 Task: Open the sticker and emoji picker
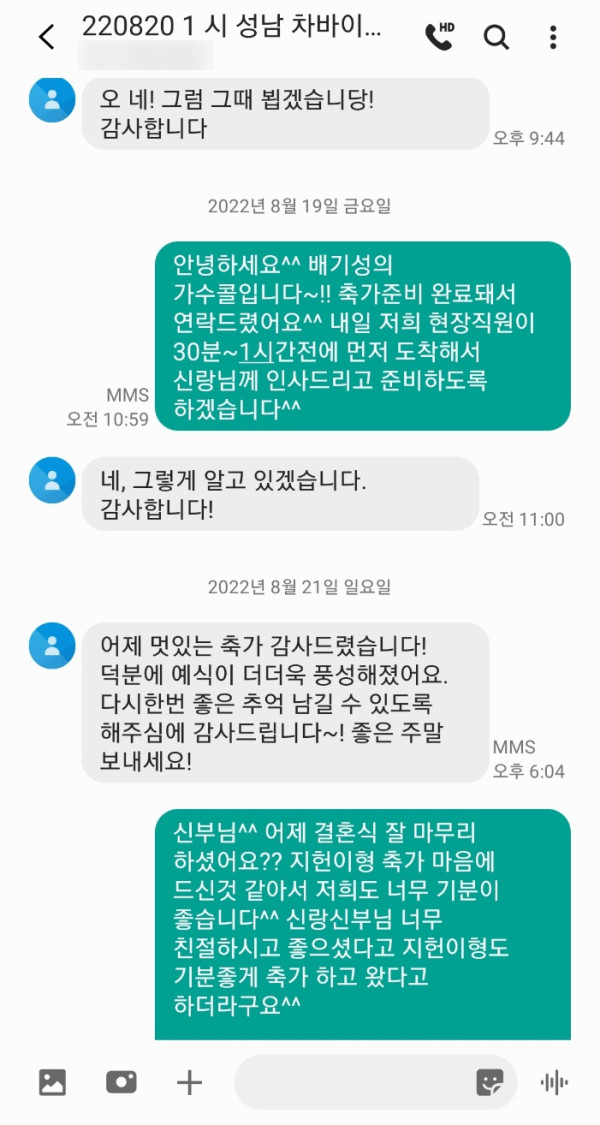click(x=489, y=1082)
